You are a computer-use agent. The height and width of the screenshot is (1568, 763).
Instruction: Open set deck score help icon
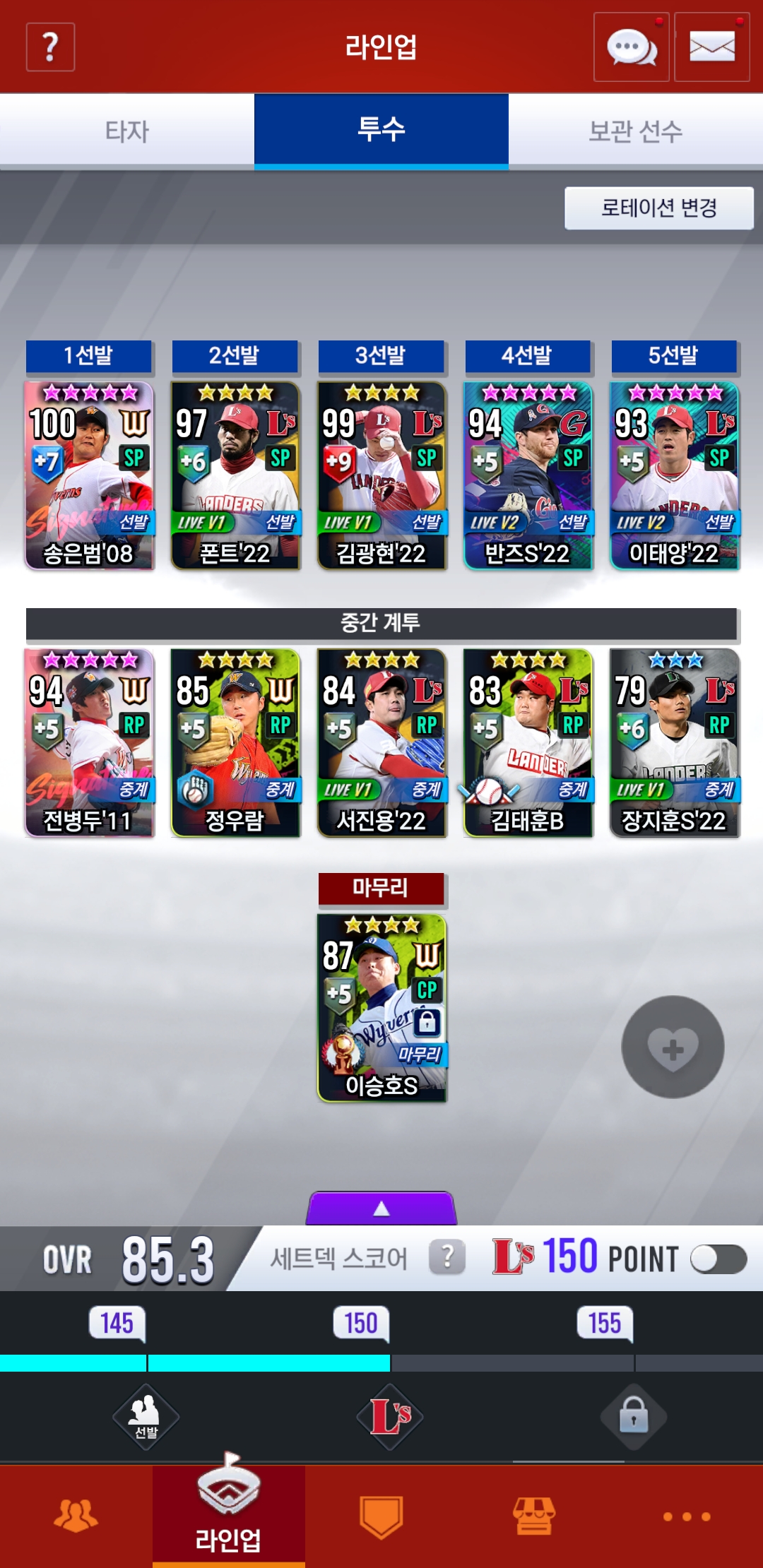(x=447, y=1257)
